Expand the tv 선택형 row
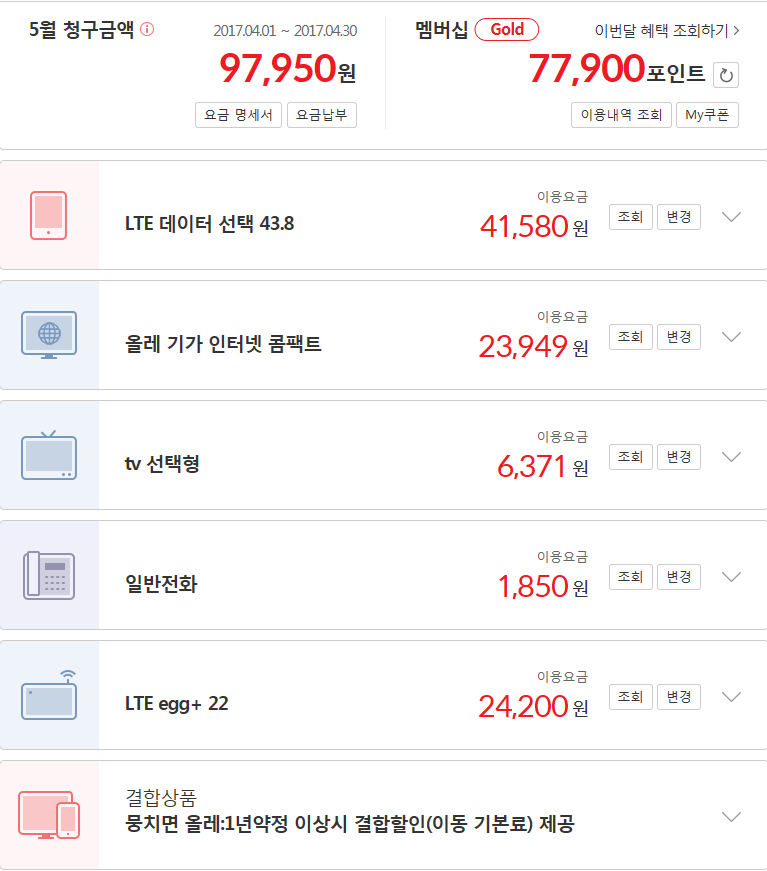The image size is (767, 871). coord(731,457)
